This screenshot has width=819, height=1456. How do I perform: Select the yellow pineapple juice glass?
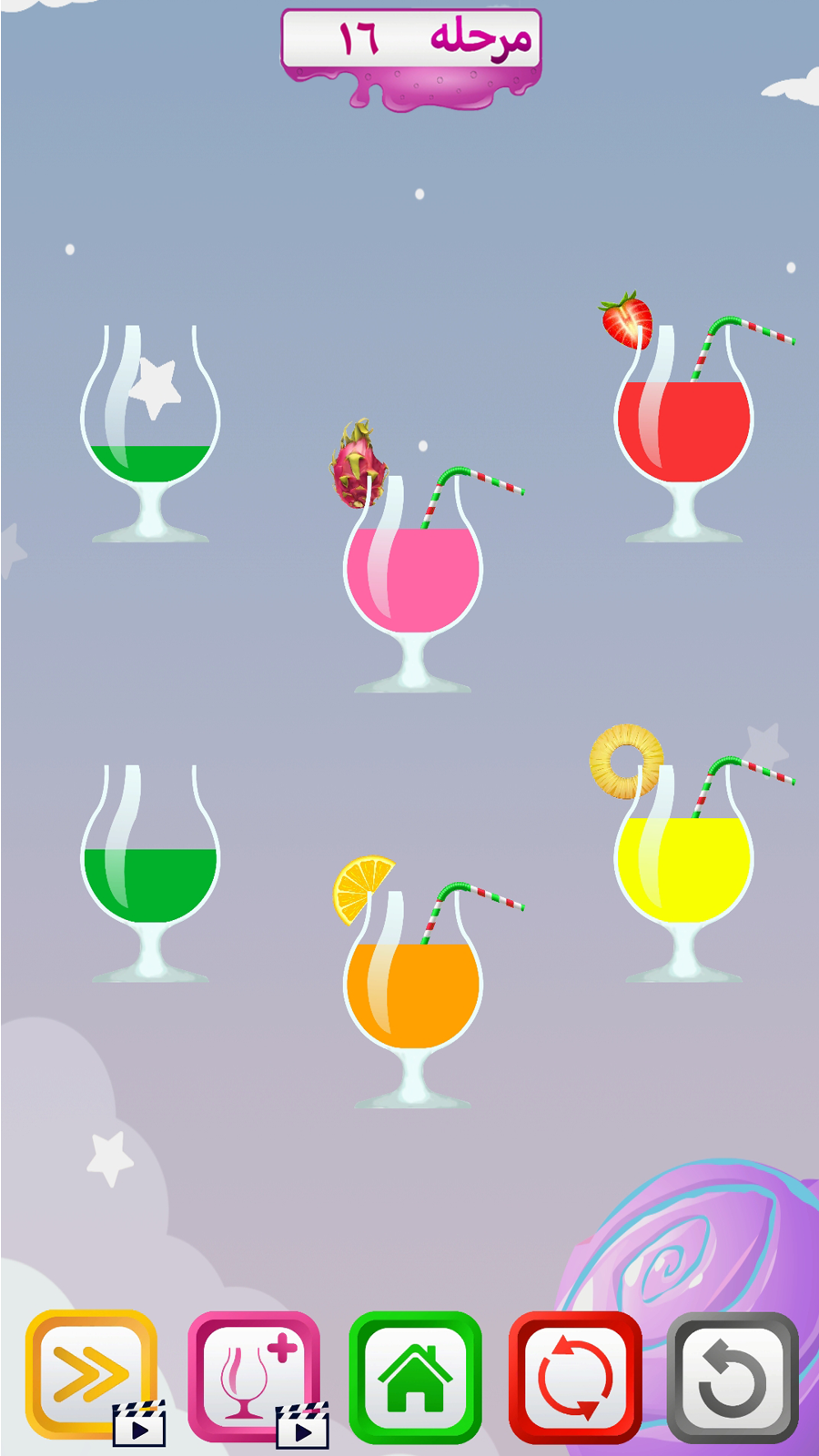click(x=683, y=866)
